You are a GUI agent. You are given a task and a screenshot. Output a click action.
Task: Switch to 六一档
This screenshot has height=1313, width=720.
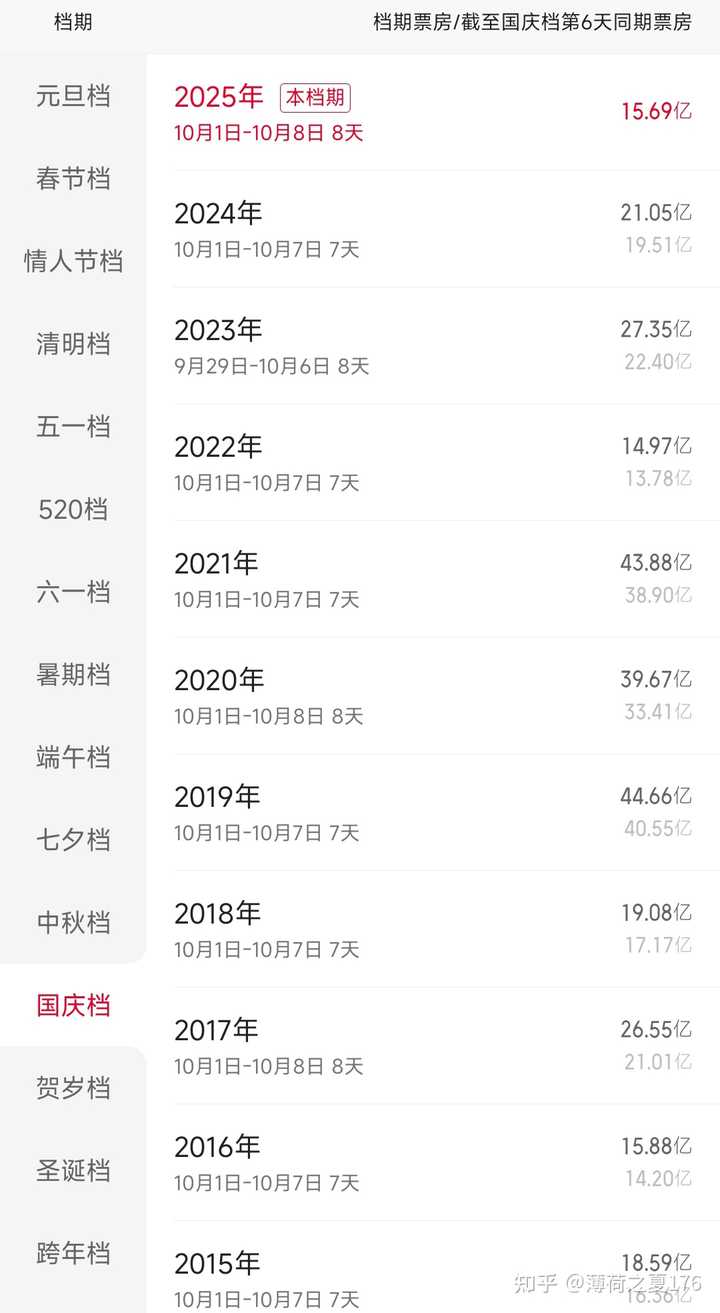73,592
